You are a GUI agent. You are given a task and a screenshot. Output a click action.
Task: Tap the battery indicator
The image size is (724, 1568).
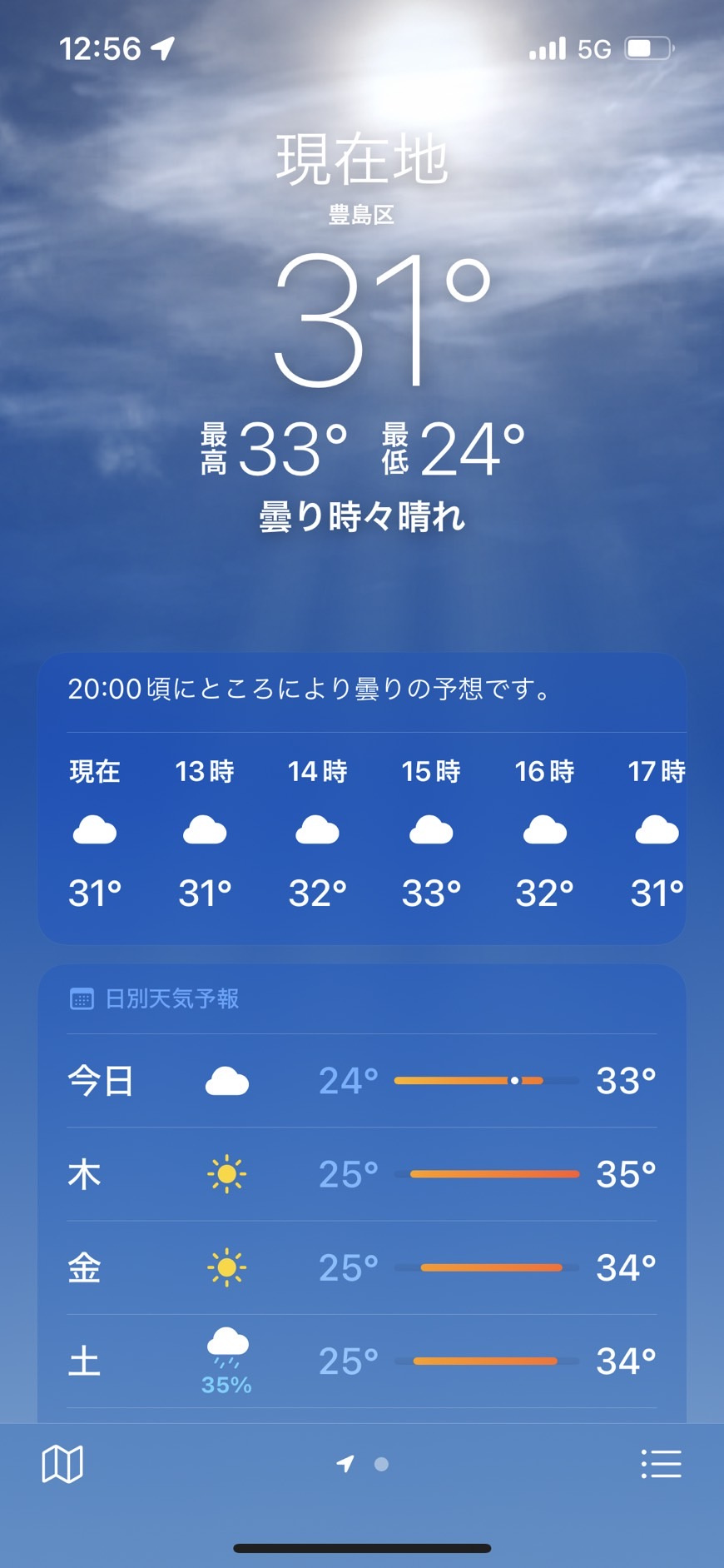(x=645, y=48)
